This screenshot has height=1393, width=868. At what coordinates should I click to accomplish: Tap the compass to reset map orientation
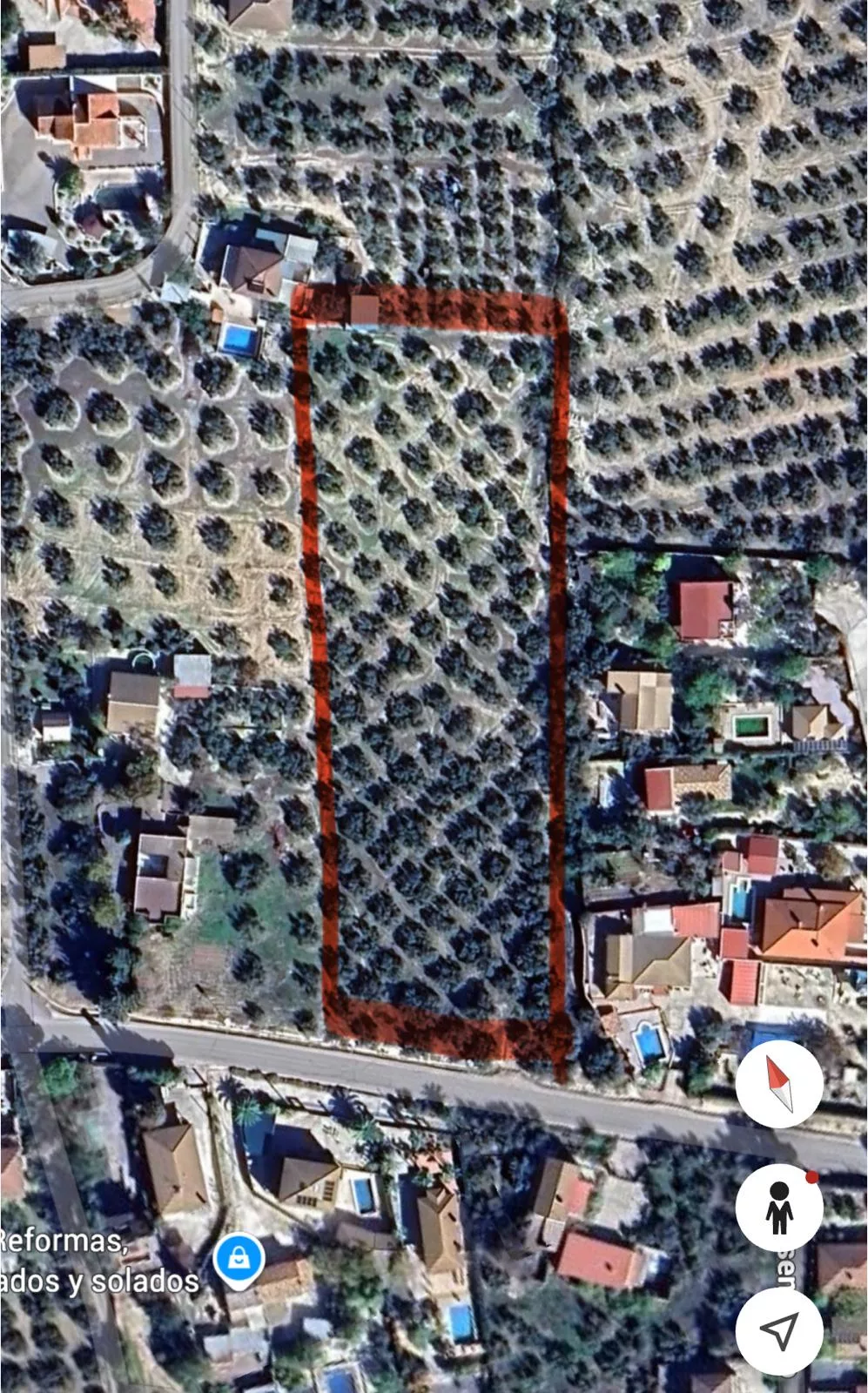point(779,1083)
